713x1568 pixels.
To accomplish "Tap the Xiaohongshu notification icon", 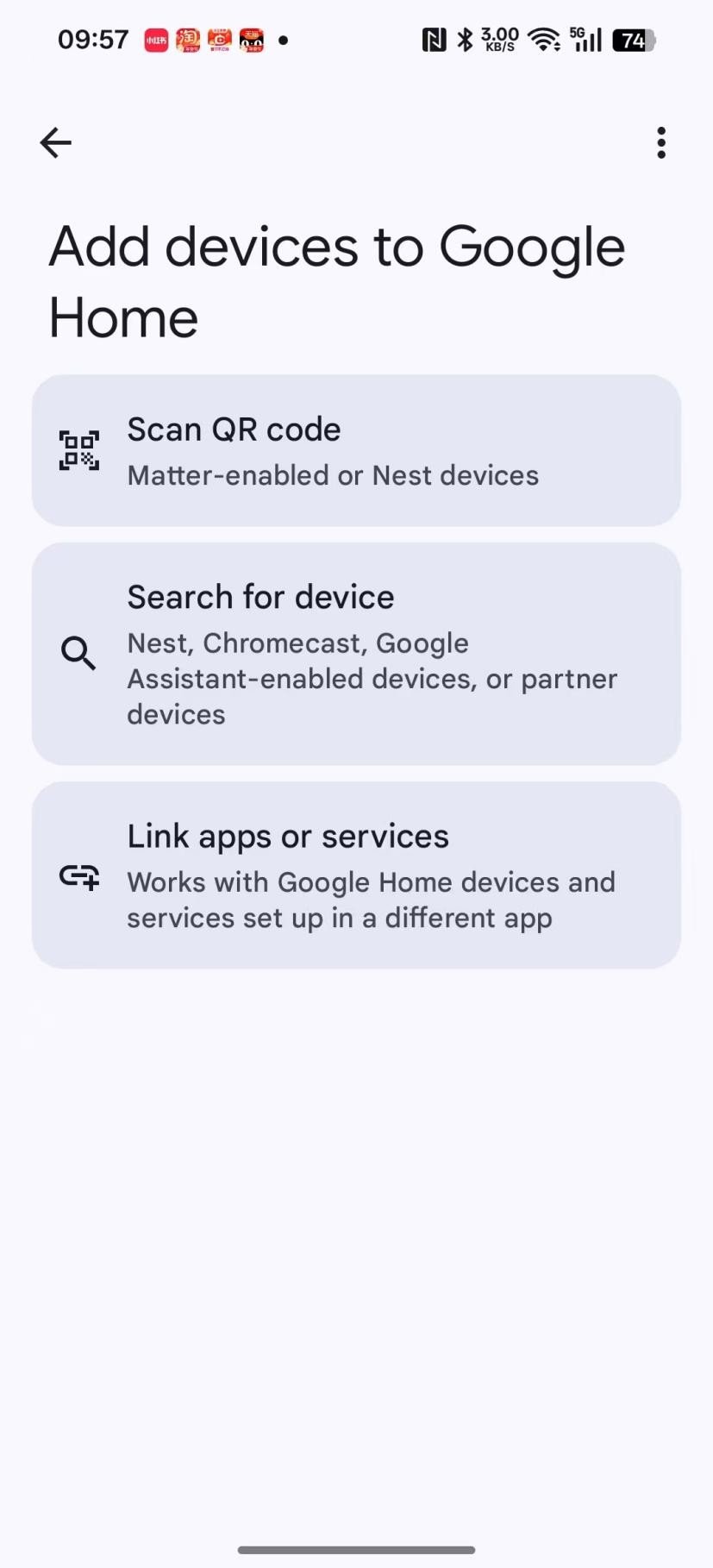I will point(155,40).
